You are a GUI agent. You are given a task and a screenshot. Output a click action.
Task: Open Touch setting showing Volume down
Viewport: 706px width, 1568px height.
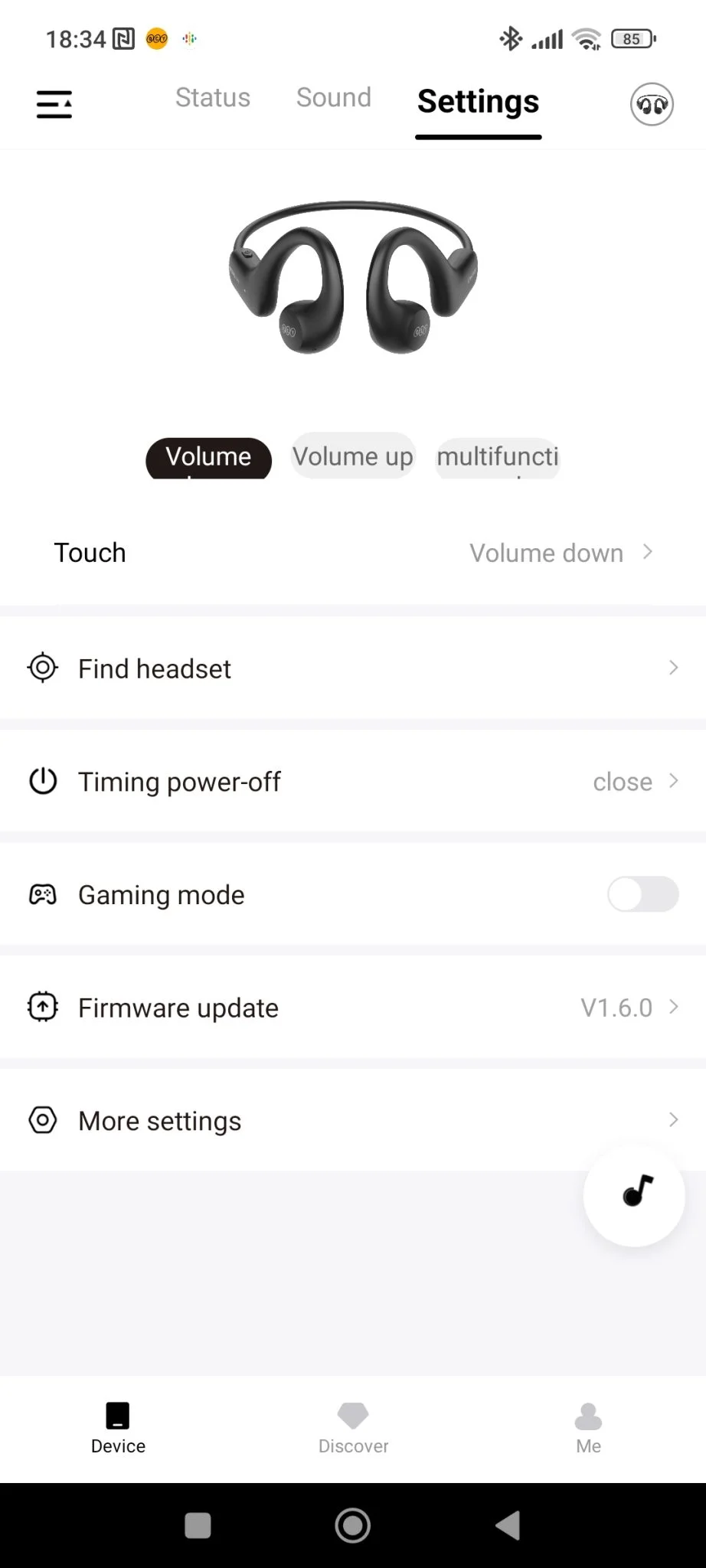pyautogui.click(x=353, y=553)
